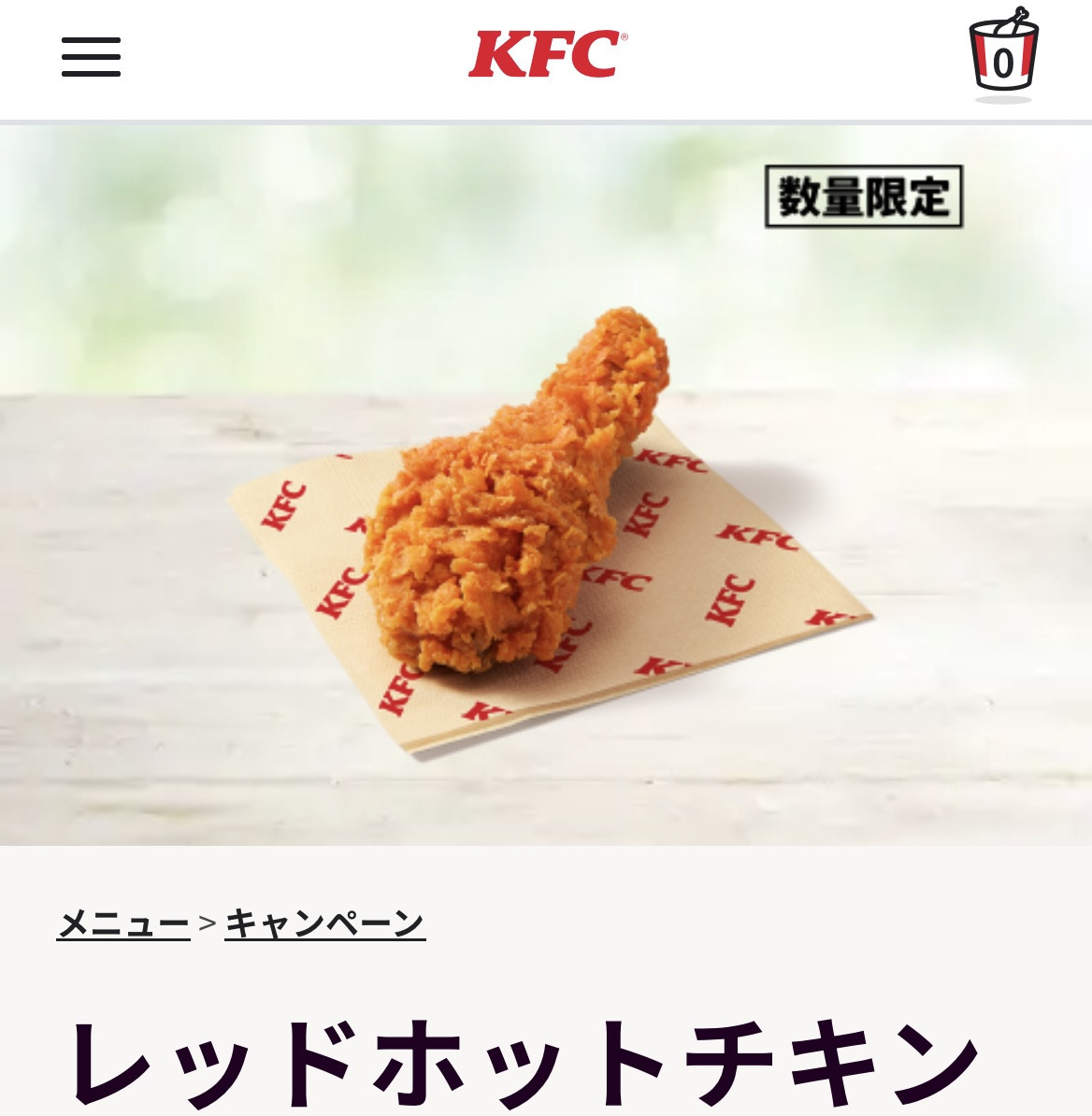Image resolution: width=1092 pixels, height=1116 pixels.
Task: Tap the KFC logo to go home
Action: click(x=547, y=54)
